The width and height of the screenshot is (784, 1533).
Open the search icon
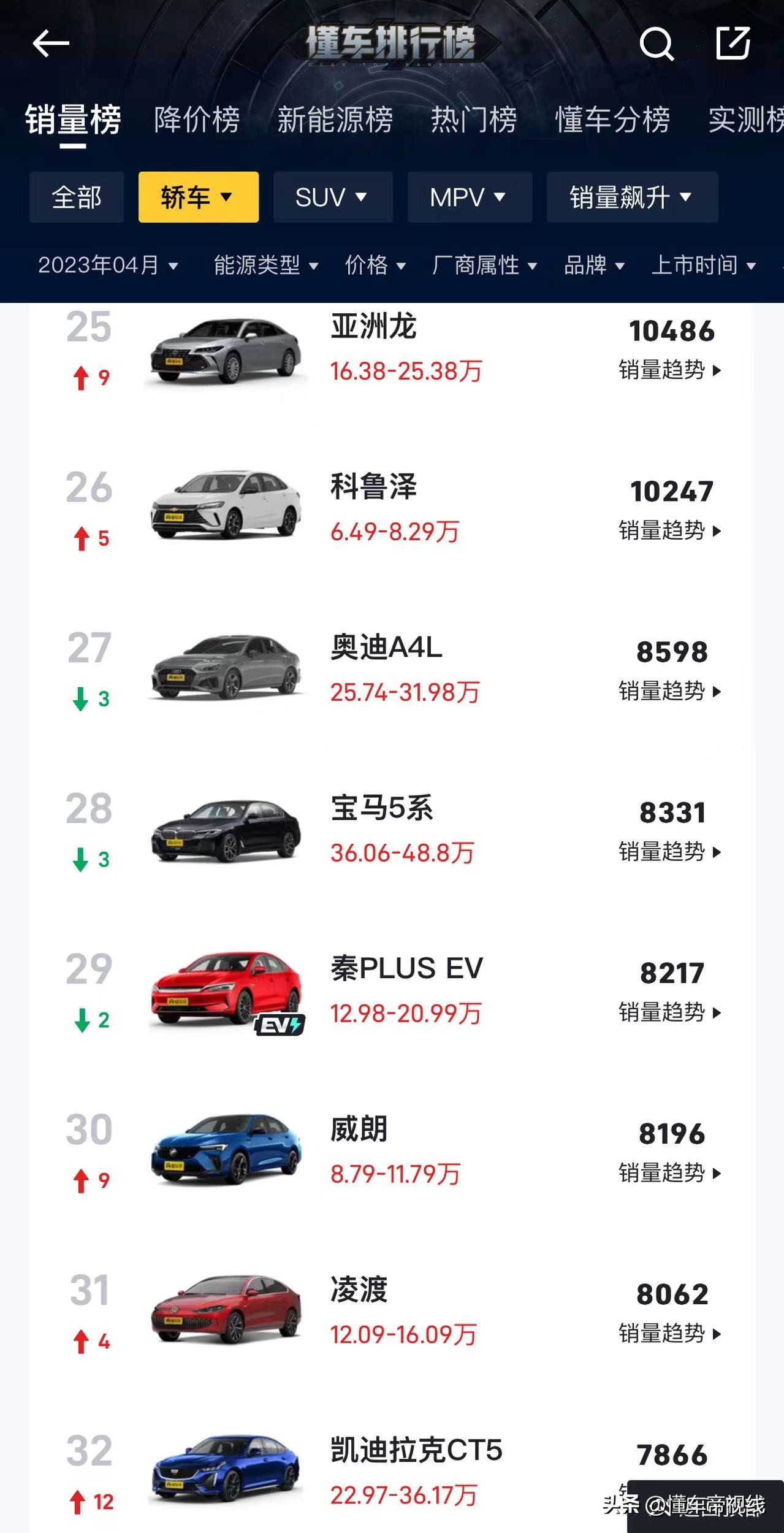[656, 43]
